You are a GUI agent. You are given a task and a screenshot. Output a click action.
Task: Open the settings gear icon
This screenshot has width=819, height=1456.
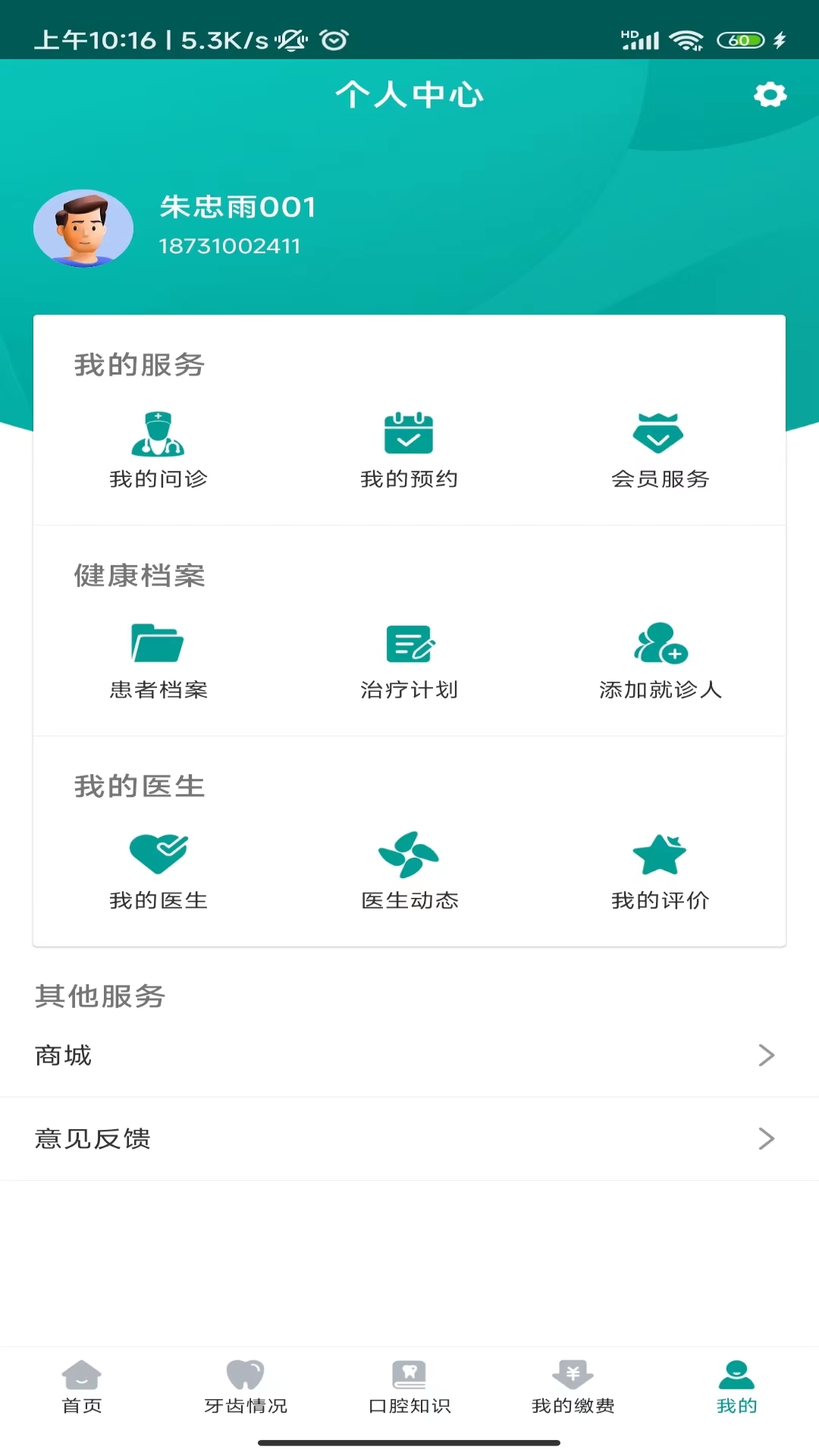[x=770, y=95]
